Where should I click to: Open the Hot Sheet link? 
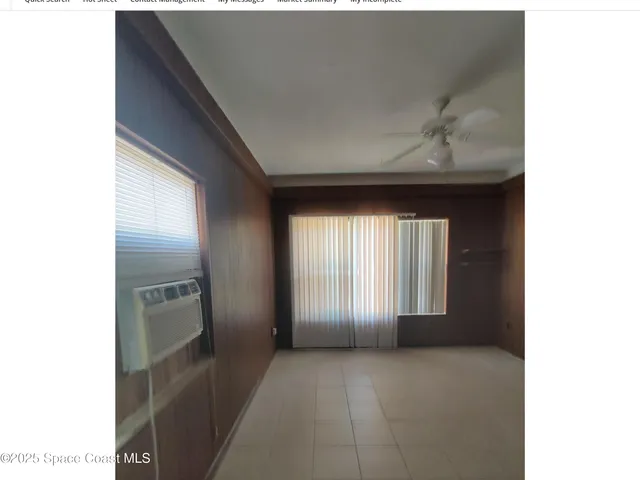100,2
